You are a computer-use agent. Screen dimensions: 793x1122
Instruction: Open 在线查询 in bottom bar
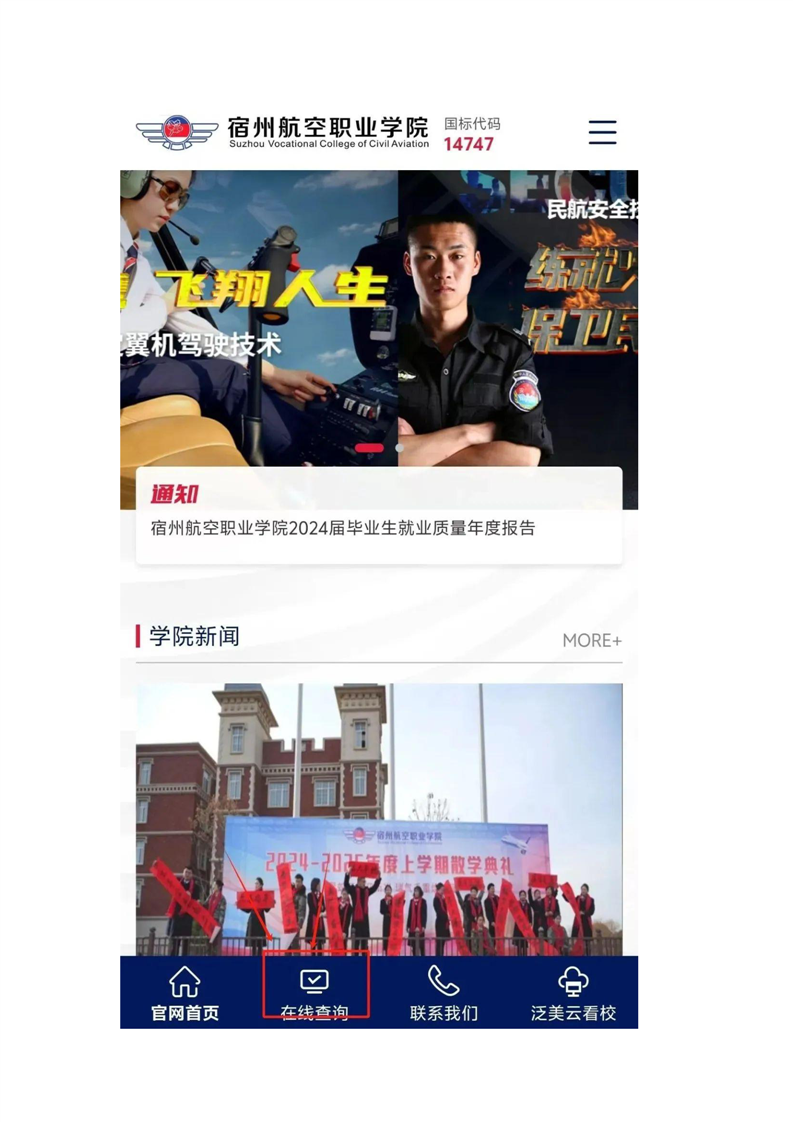(315, 993)
